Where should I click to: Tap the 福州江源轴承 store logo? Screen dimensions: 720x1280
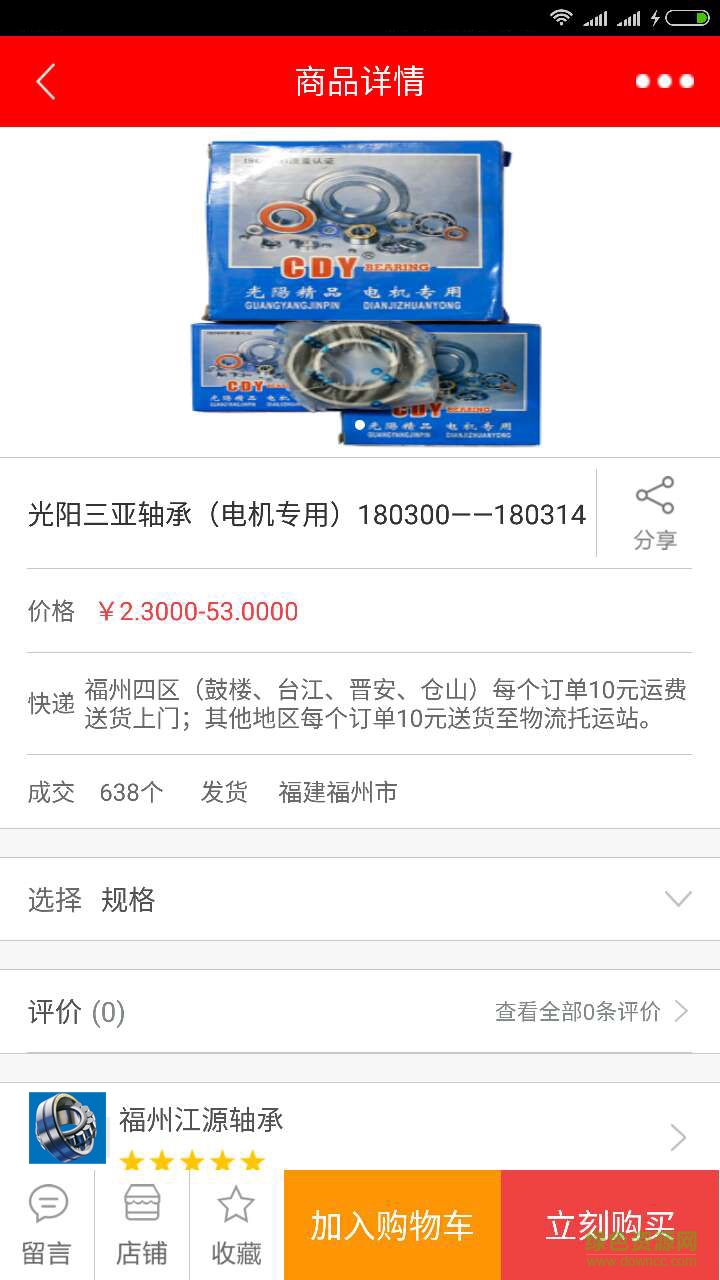click(x=66, y=1126)
